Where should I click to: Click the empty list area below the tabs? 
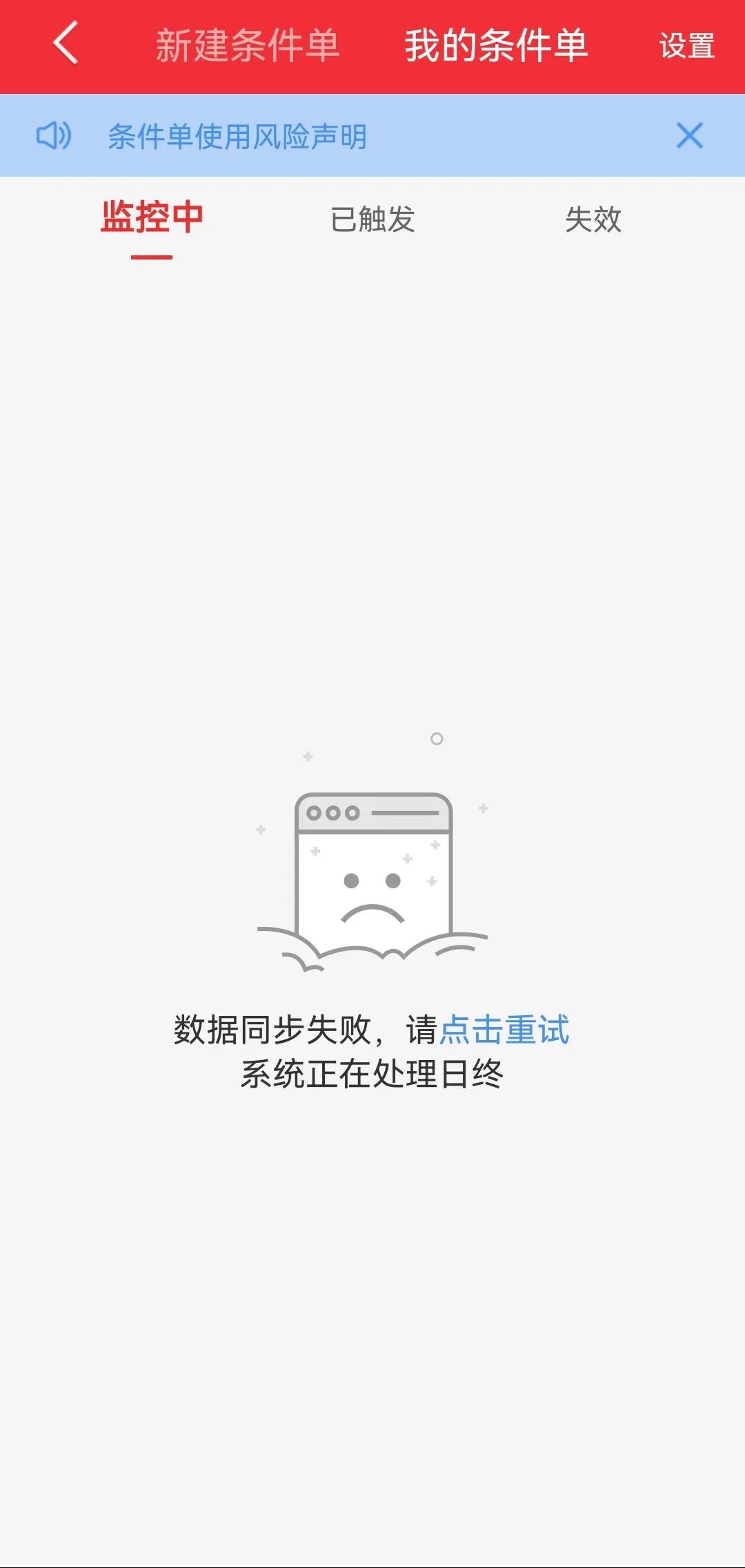[372, 483]
